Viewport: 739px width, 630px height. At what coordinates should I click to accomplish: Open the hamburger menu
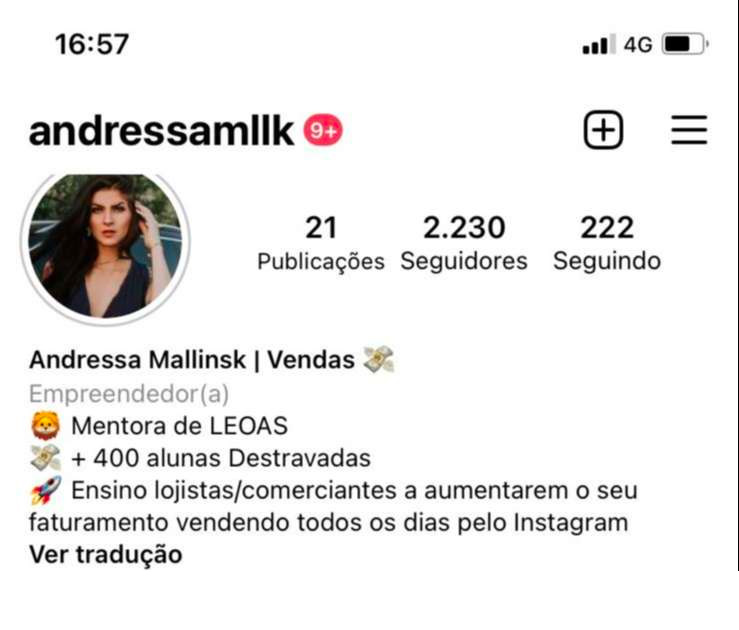(689, 130)
